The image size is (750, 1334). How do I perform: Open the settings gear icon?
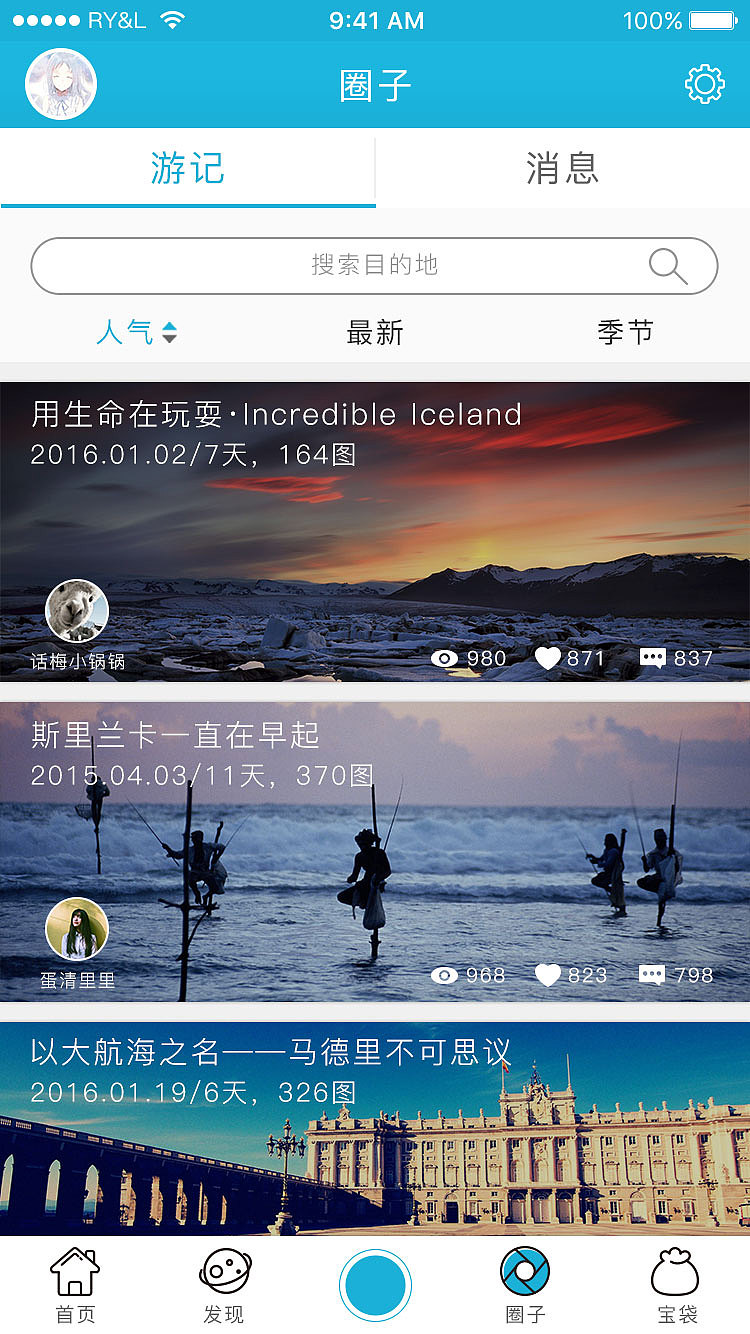click(705, 84)
